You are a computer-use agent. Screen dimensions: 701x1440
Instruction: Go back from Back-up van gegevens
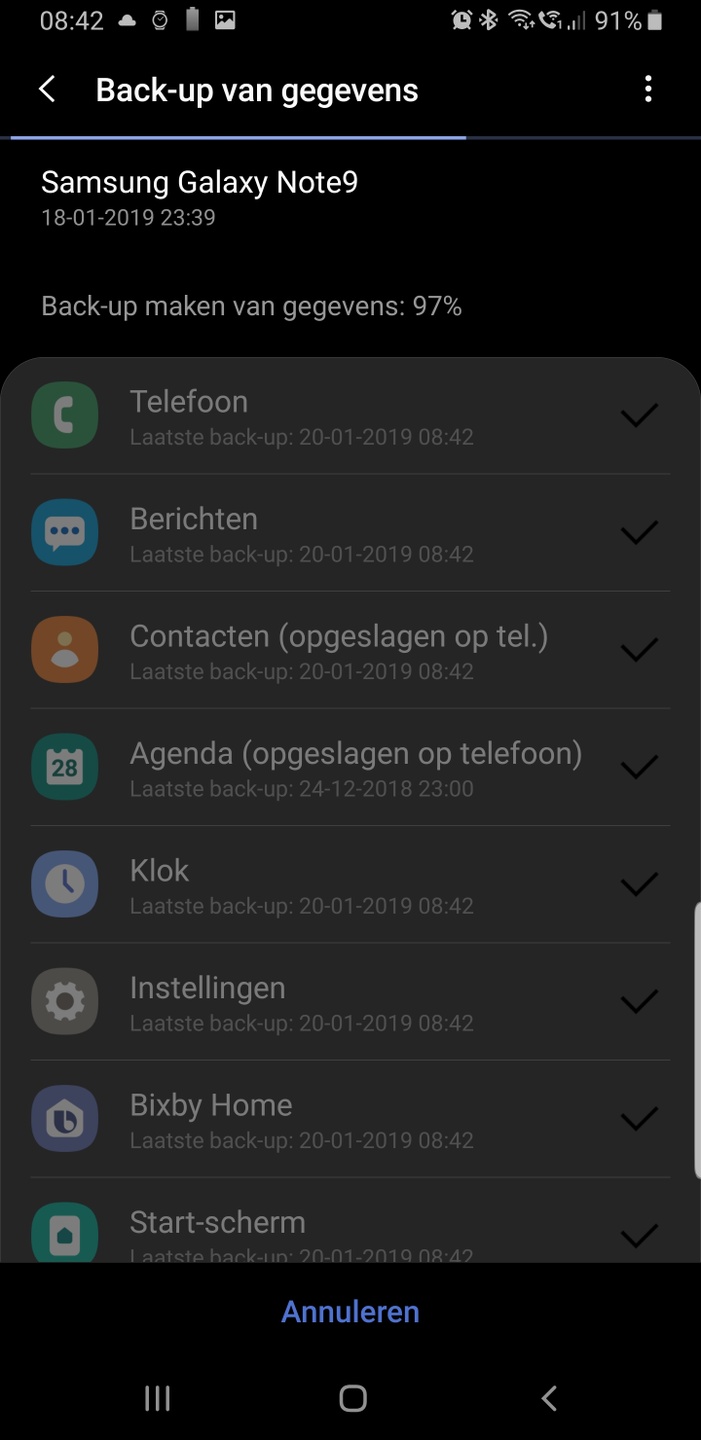pos(47,89)
